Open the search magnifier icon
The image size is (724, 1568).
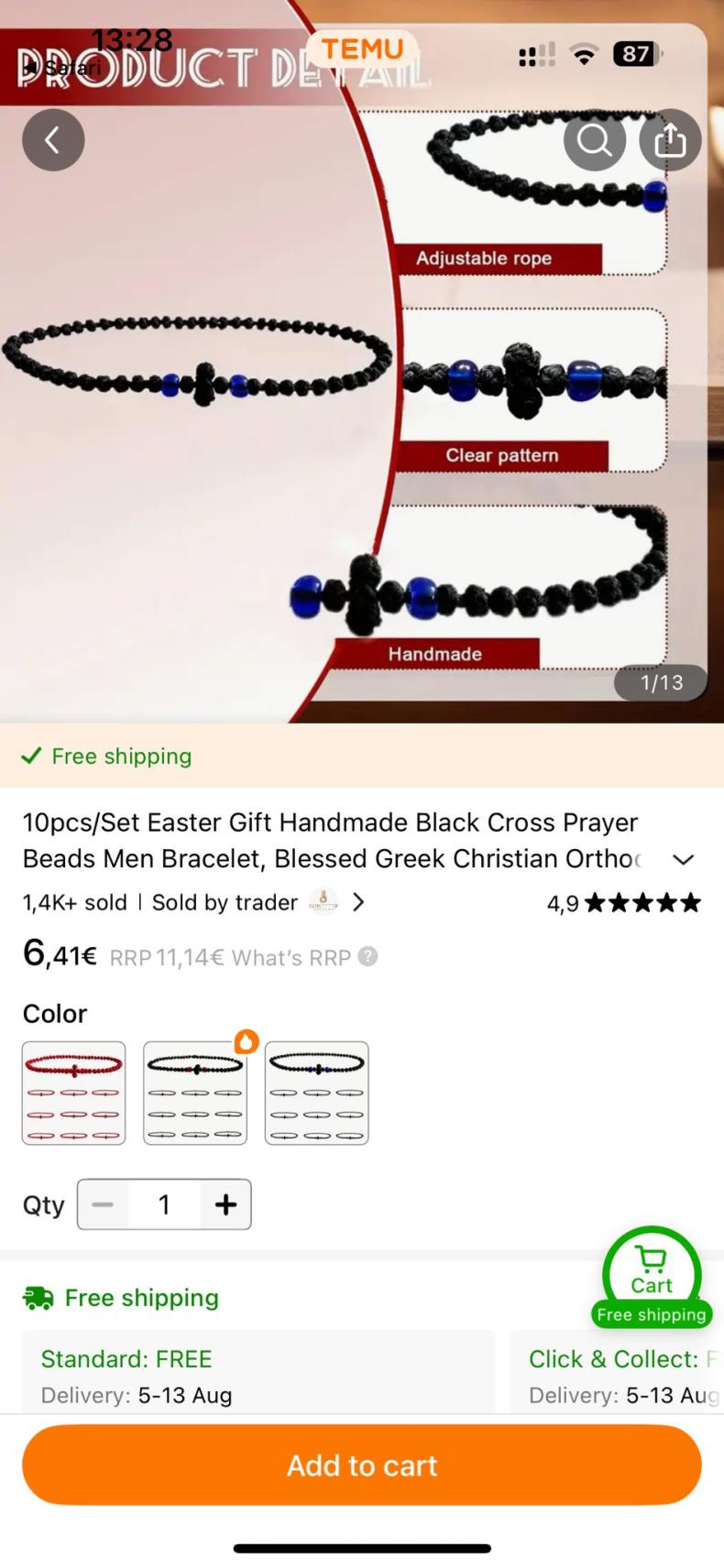click(595, 140)
